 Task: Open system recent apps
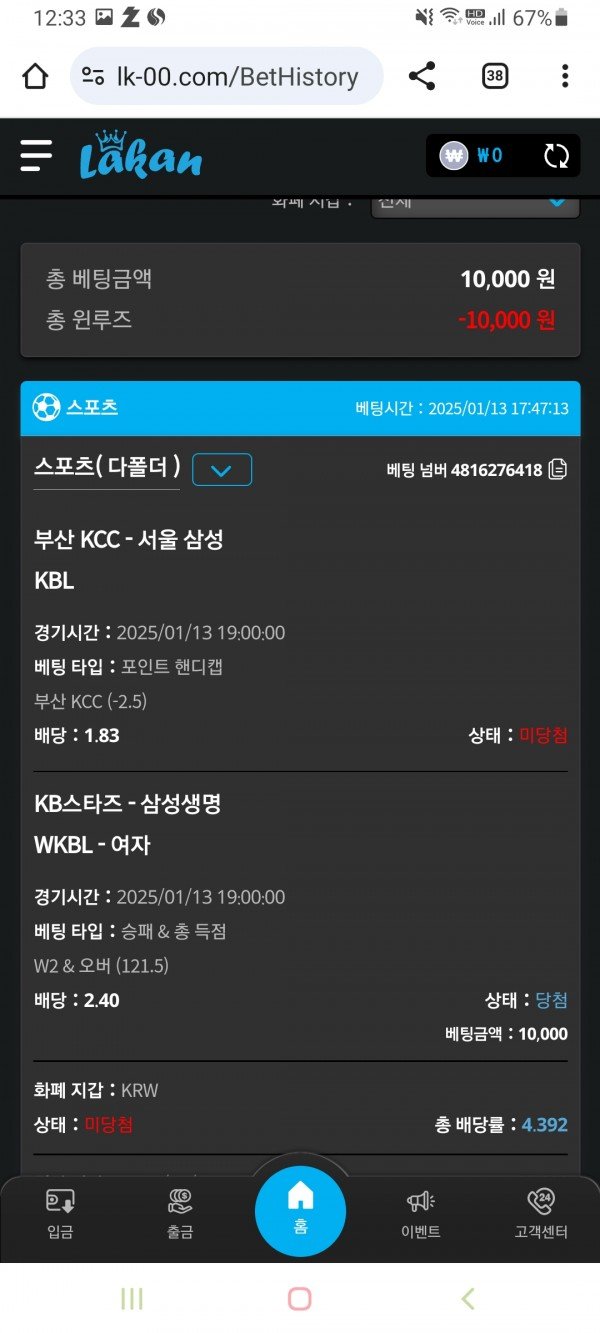point(131,1298)
